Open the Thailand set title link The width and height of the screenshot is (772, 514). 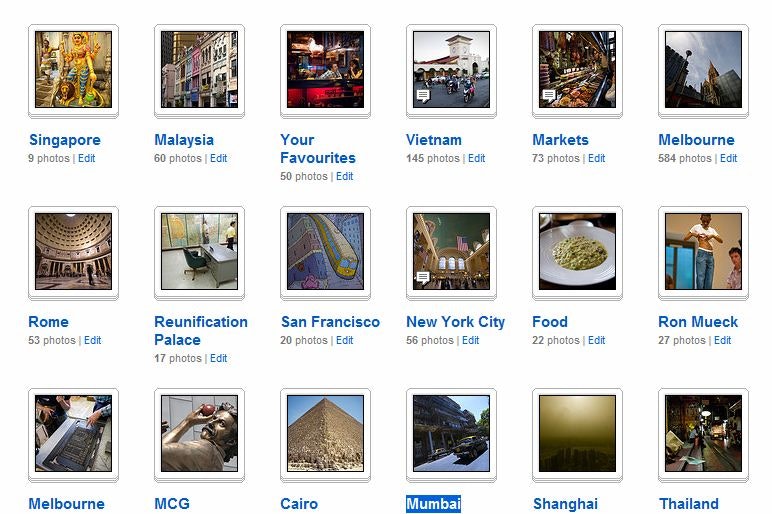click(x=689, y=504)
